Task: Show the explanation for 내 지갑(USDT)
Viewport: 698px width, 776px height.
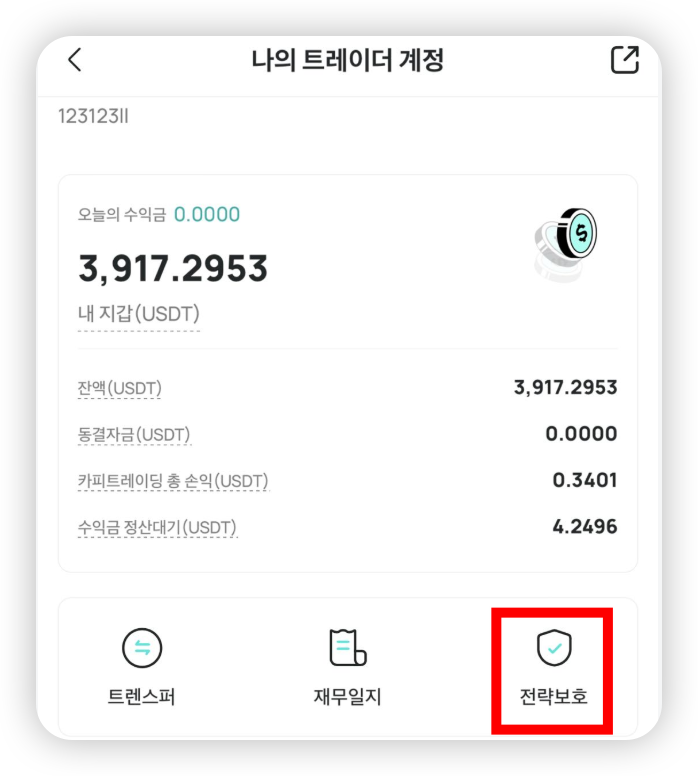Action: tap(139, 314)
